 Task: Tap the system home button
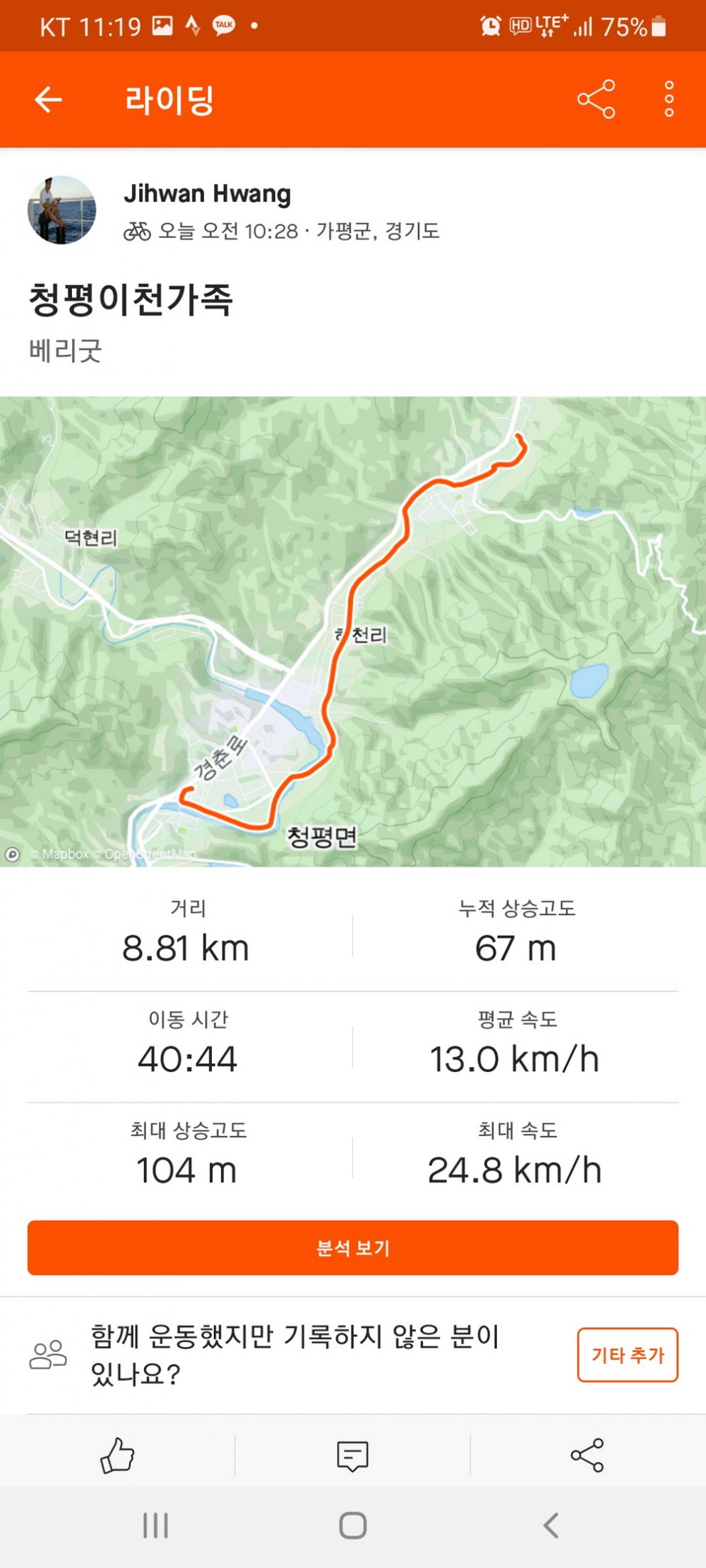pos(352,1526)
